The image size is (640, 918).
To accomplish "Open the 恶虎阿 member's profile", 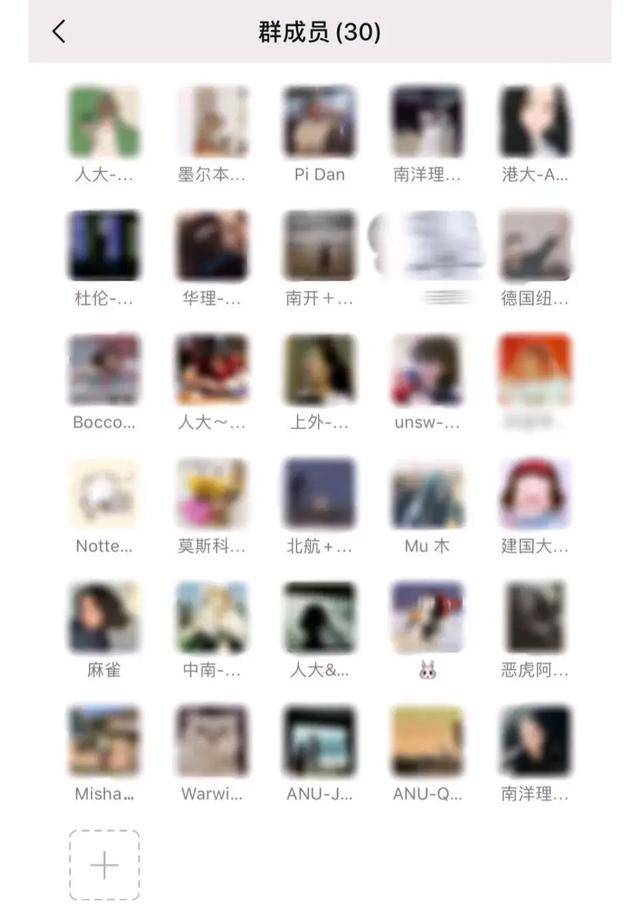I will (x=535, y=618).
